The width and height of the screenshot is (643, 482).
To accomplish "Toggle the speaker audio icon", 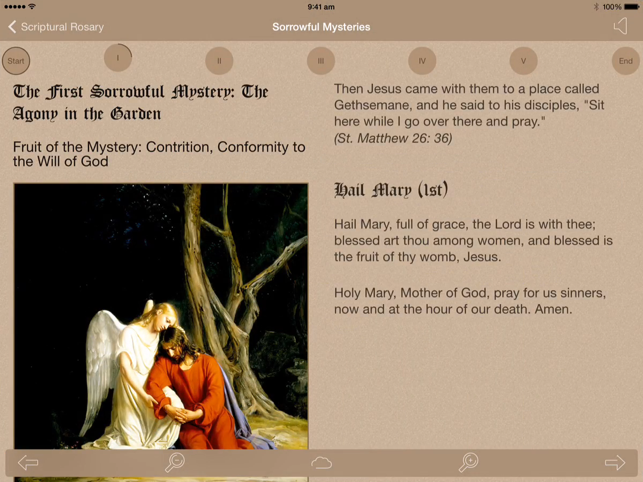I will pyautogui.click(x=620, y=27).
